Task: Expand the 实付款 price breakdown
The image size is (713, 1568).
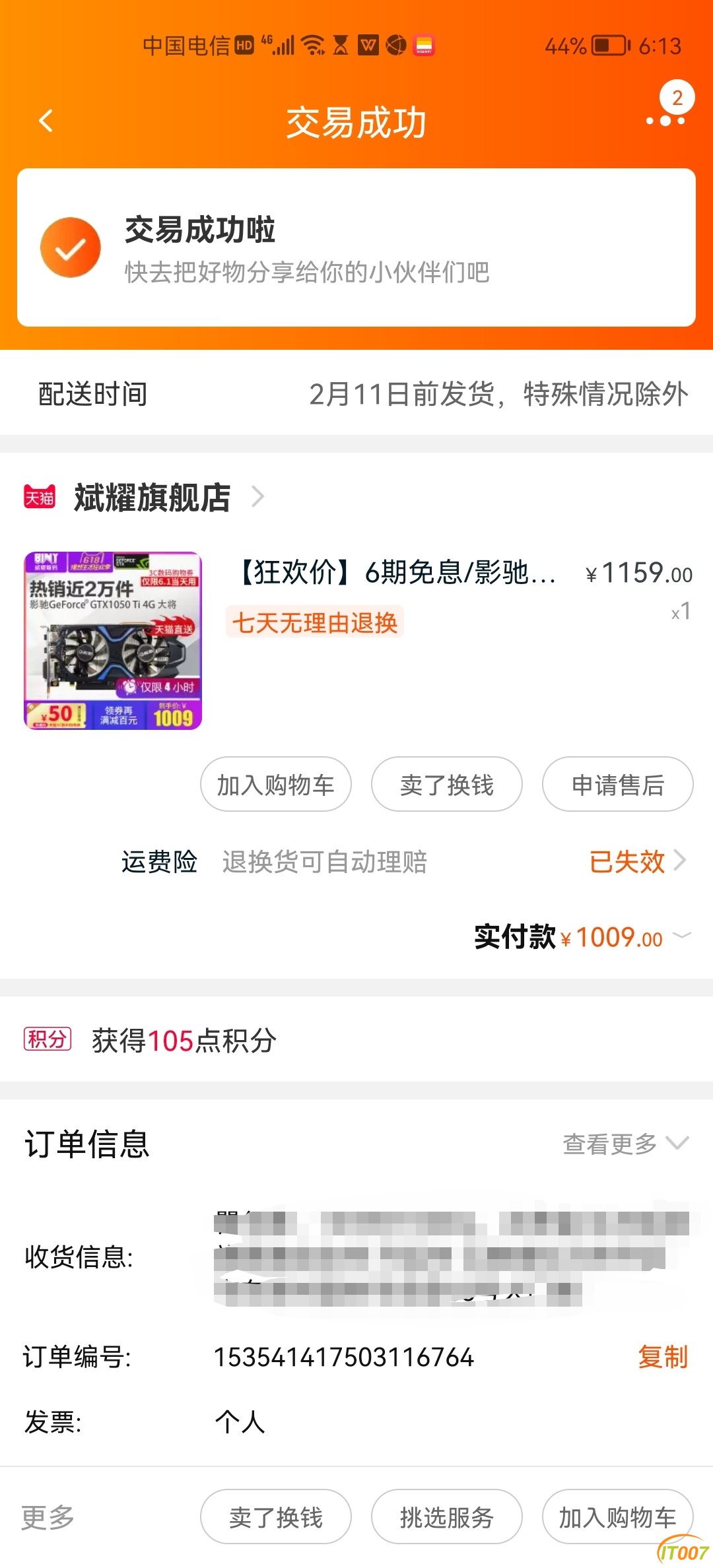Action: 681,936
